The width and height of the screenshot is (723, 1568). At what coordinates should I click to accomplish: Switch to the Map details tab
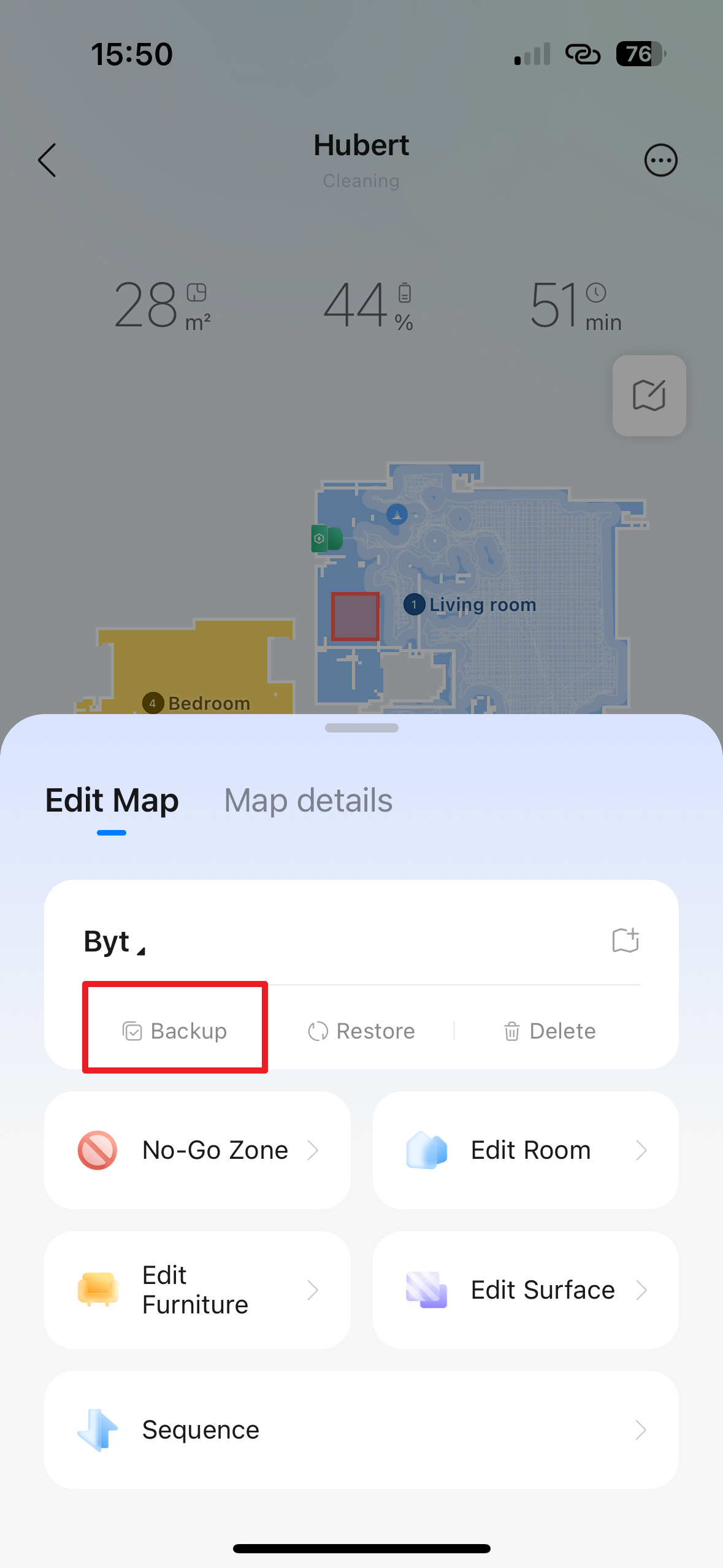[308, 801]
